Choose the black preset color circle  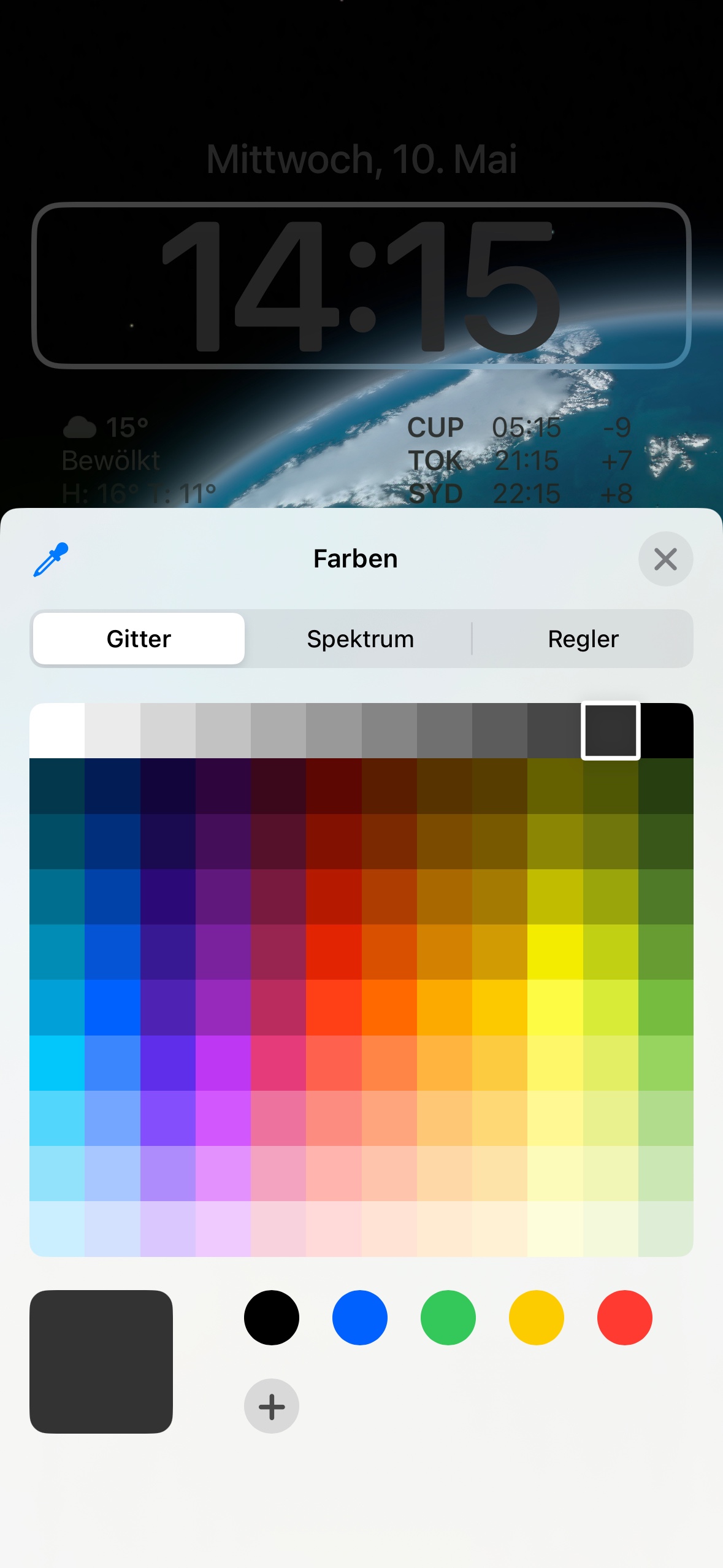pos(272,1318)
